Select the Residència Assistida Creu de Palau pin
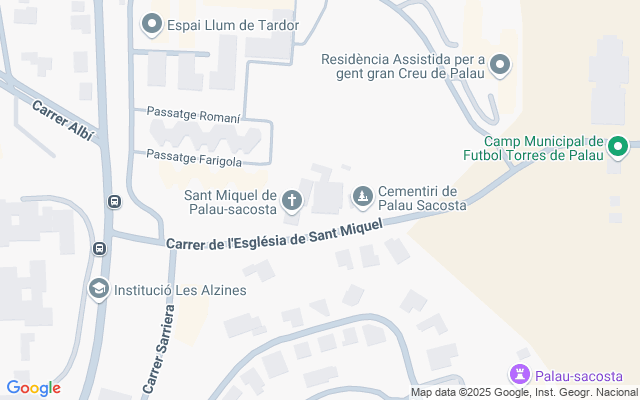The image size is (640, 400). coord(502,66)
